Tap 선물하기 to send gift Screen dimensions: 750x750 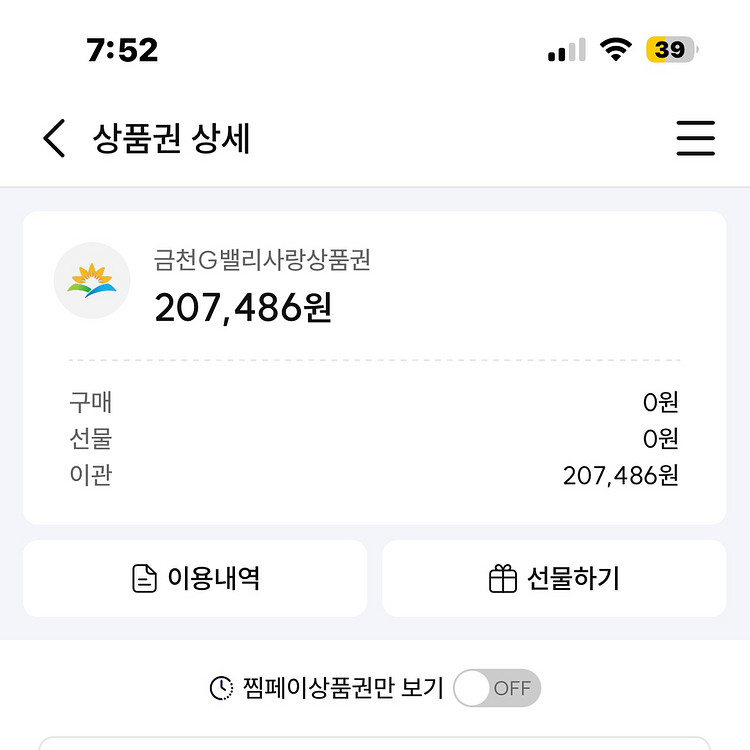click(554, 578)
